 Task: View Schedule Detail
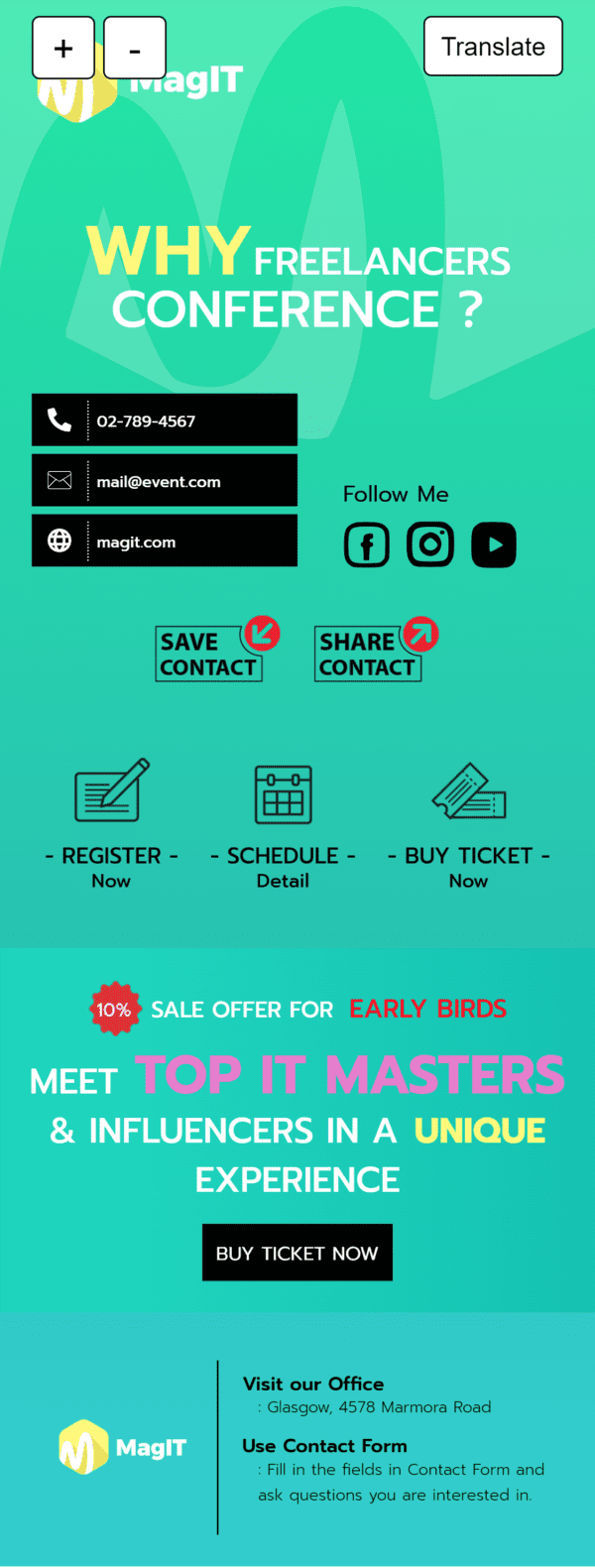[284, 824]
